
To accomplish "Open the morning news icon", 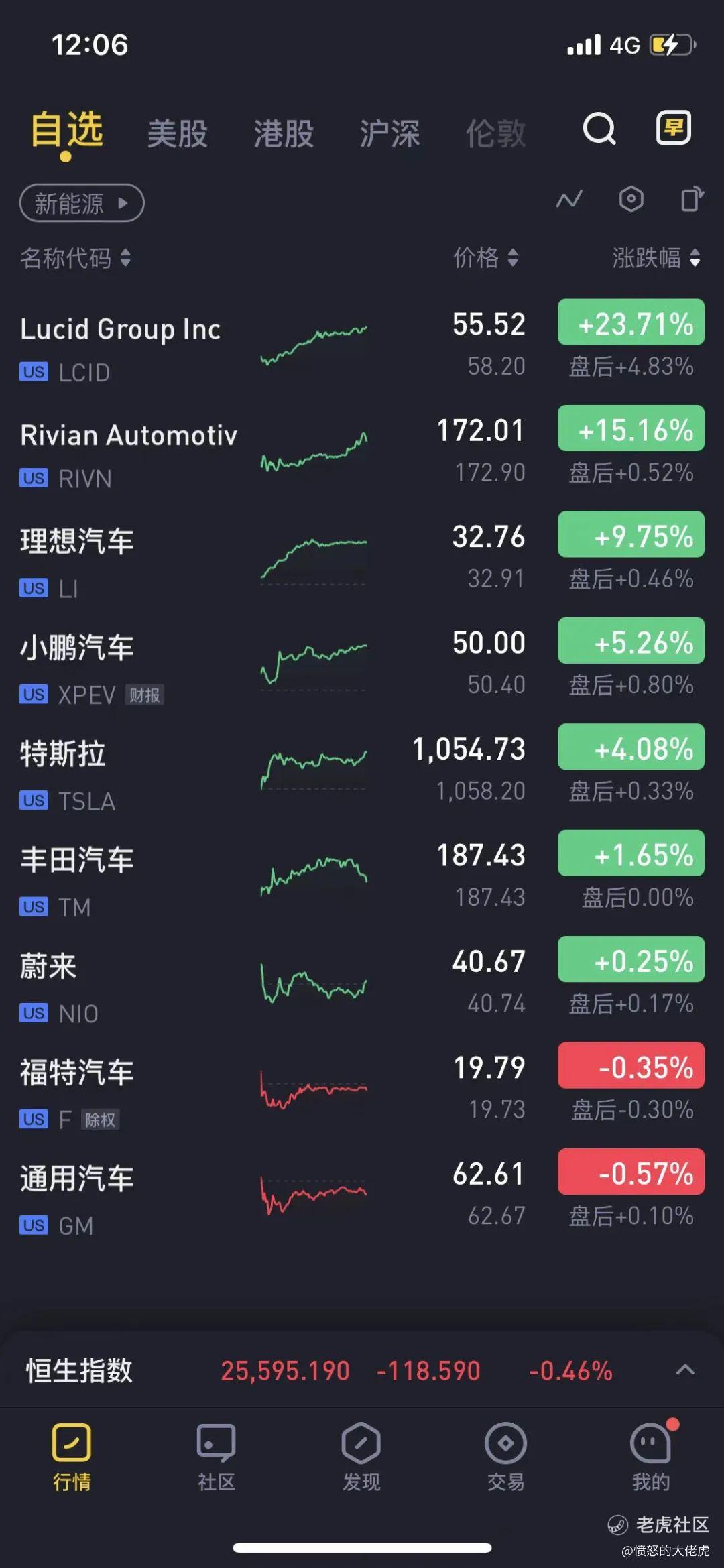I will [673, 127].
